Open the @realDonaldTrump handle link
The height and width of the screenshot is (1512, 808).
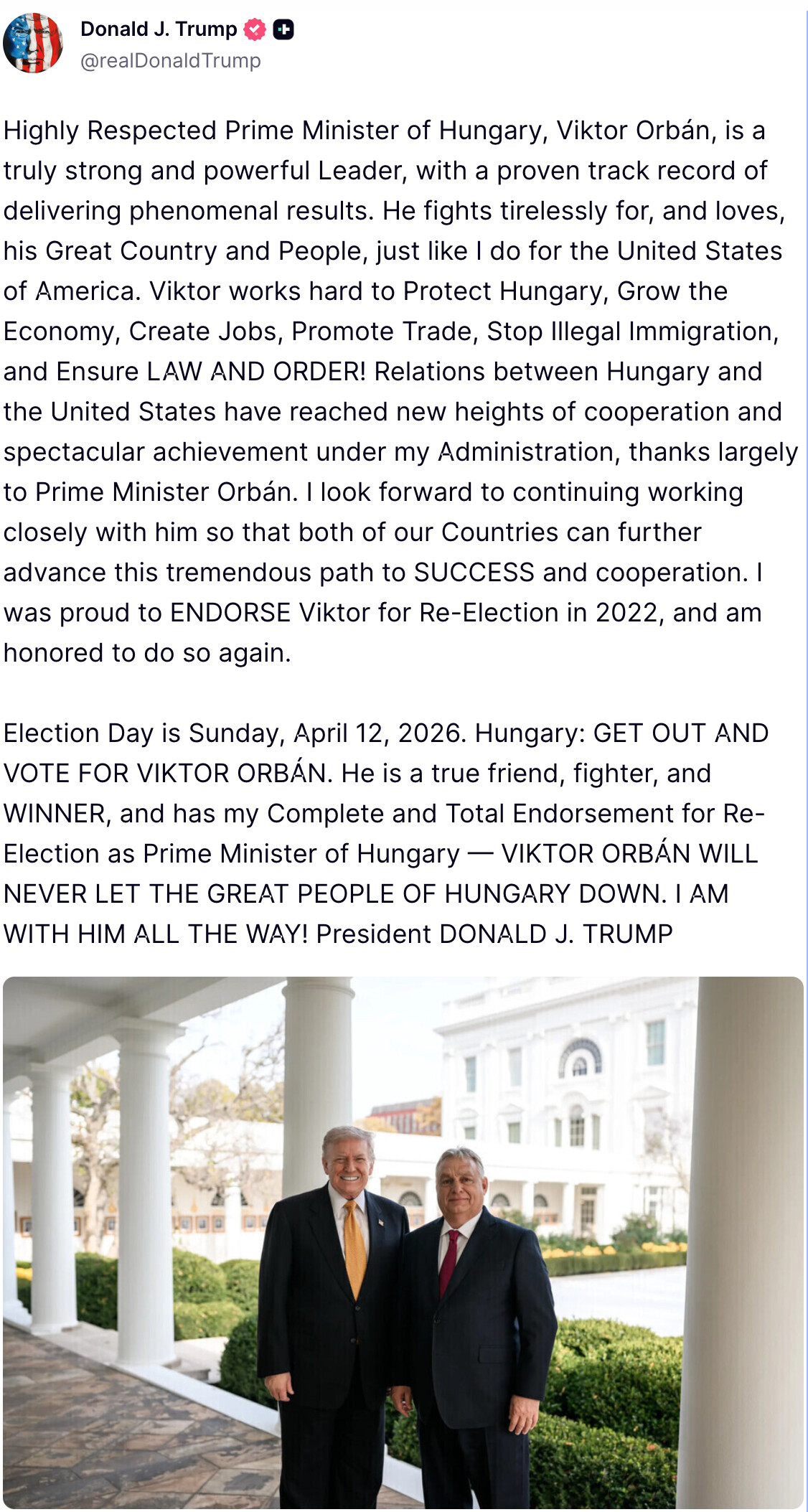[170, 61]
